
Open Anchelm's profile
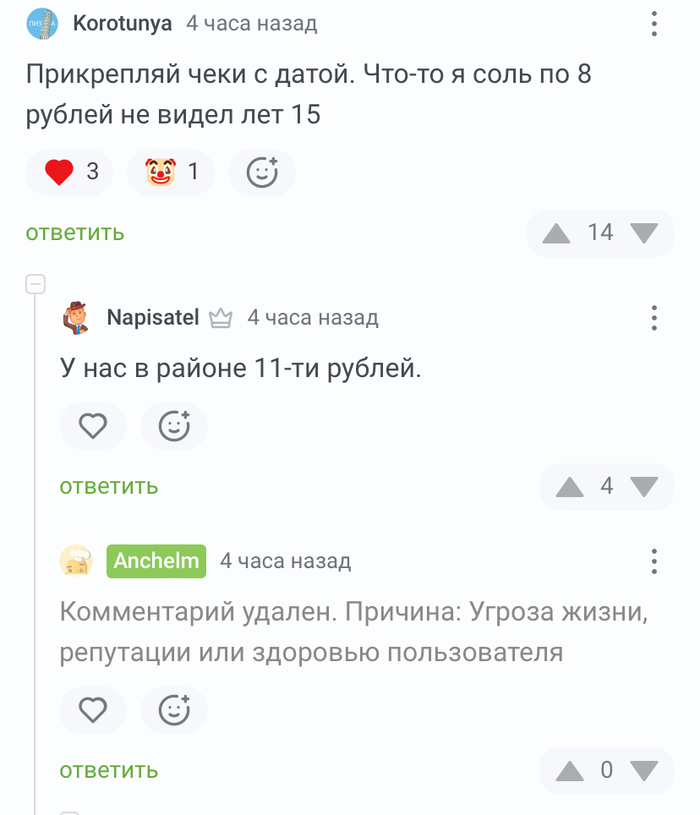[156, 561]
